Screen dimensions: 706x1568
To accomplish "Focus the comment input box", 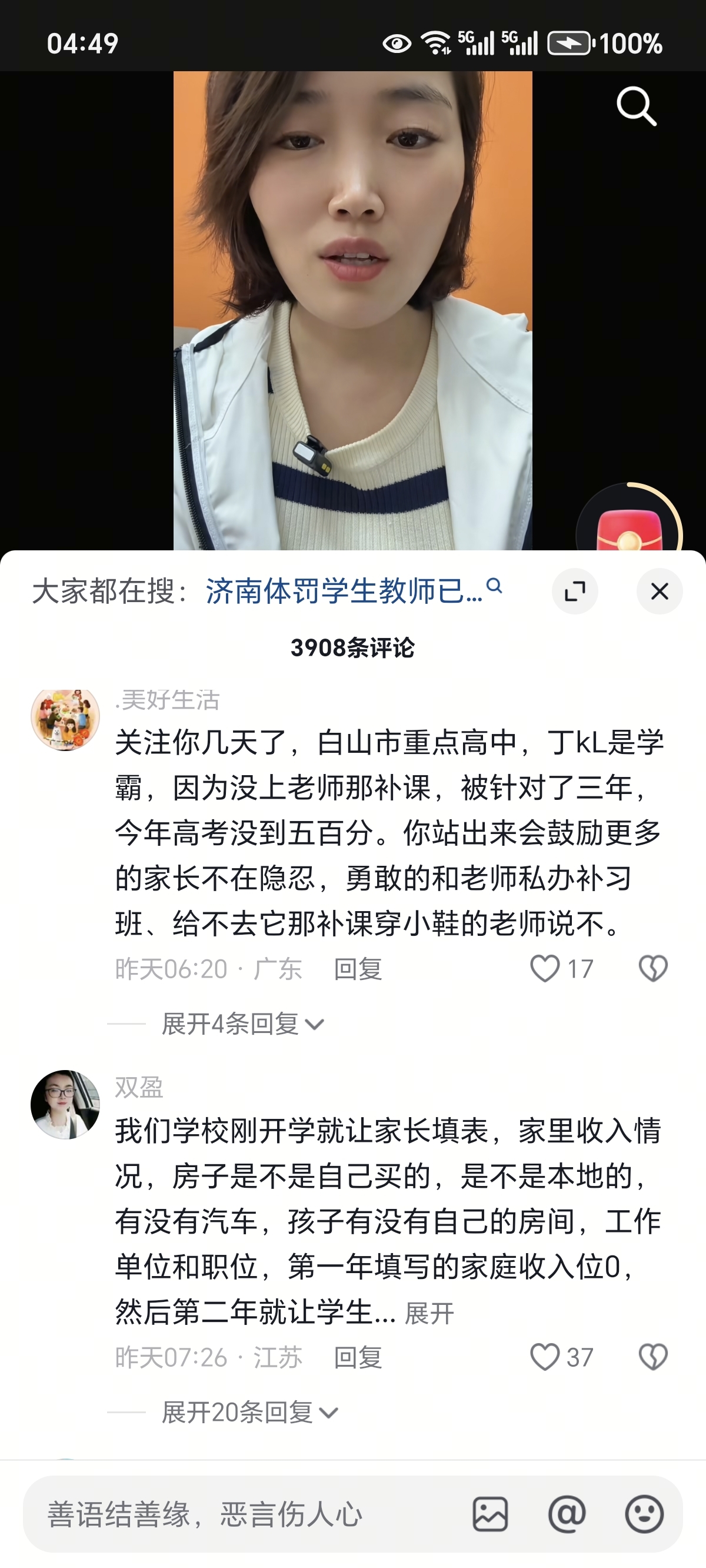I will (x=244, y=1514).
